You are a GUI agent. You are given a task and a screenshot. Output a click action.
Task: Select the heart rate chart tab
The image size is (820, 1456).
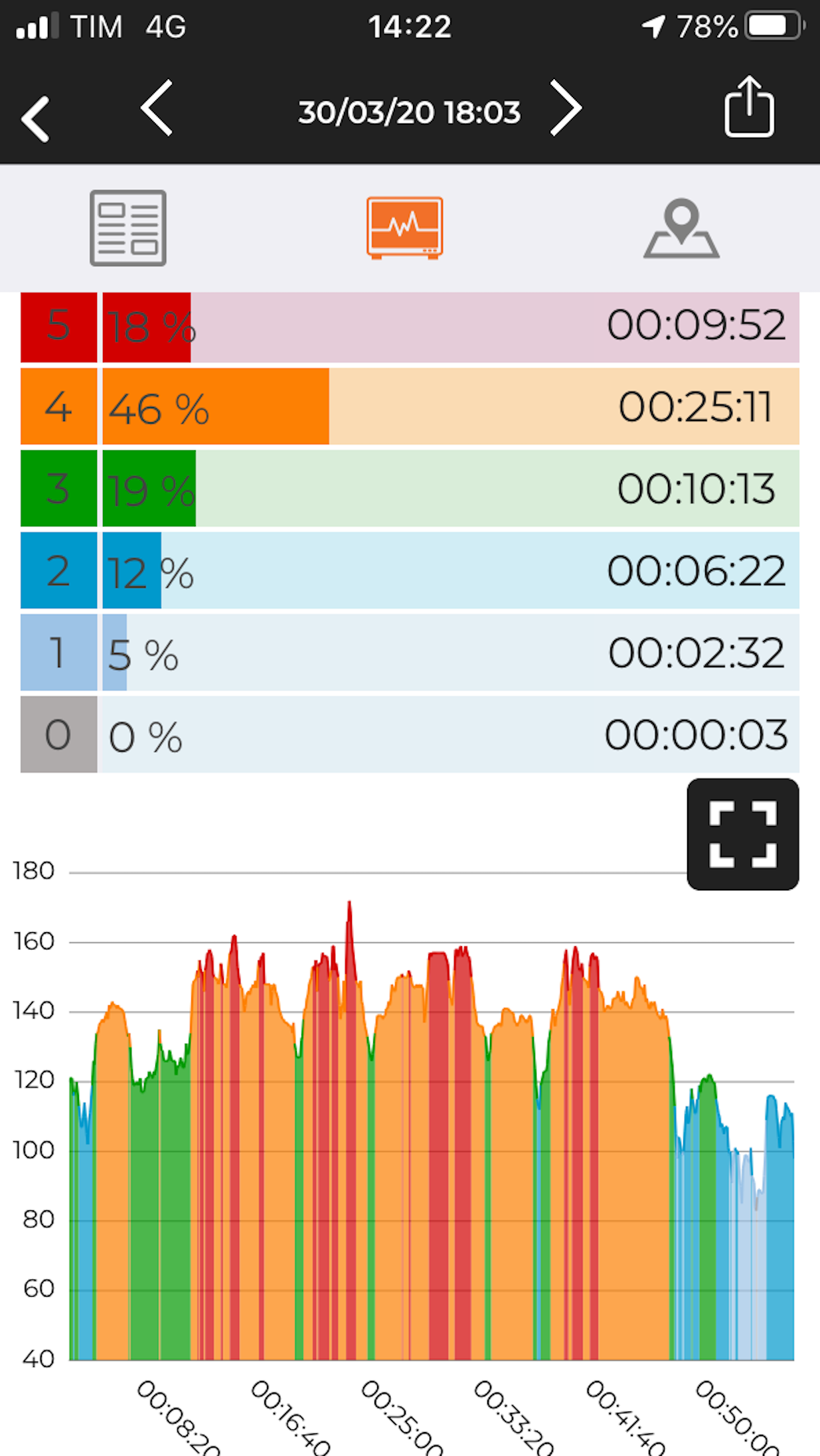click(x=404, y=228)
